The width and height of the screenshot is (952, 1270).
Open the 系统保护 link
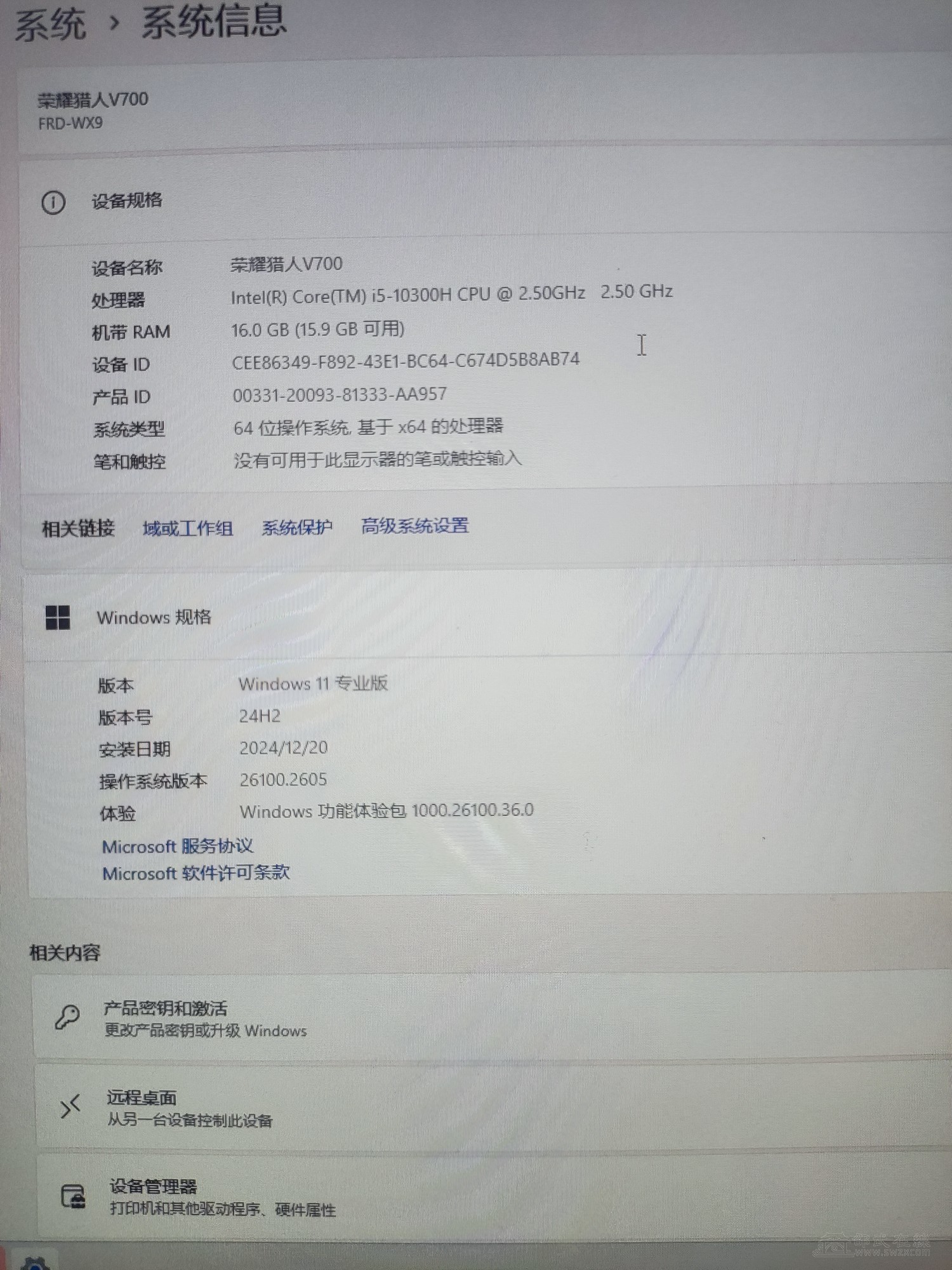click(x=297, y=527)
